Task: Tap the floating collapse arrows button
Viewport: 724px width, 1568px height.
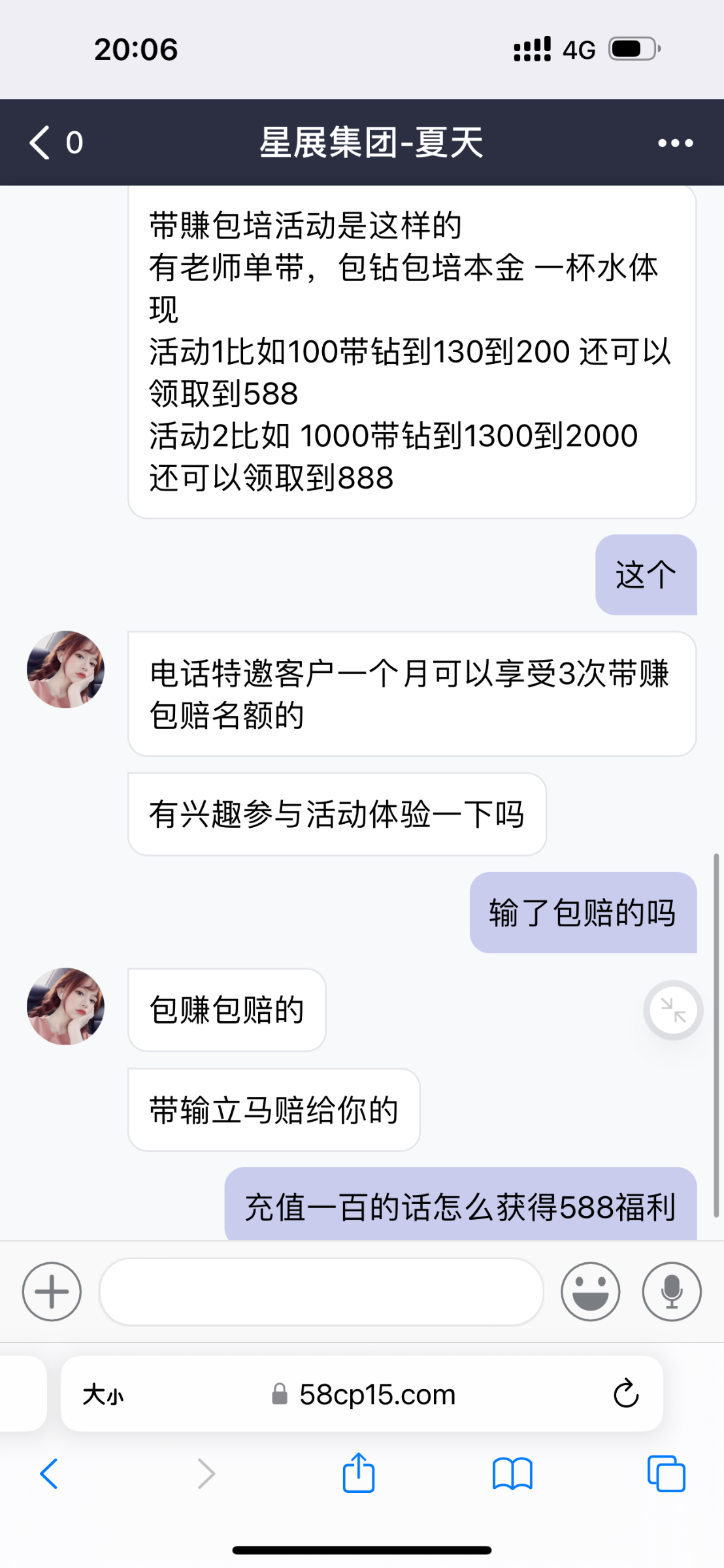Action: pyautogui.click(x=672, y=1010)
